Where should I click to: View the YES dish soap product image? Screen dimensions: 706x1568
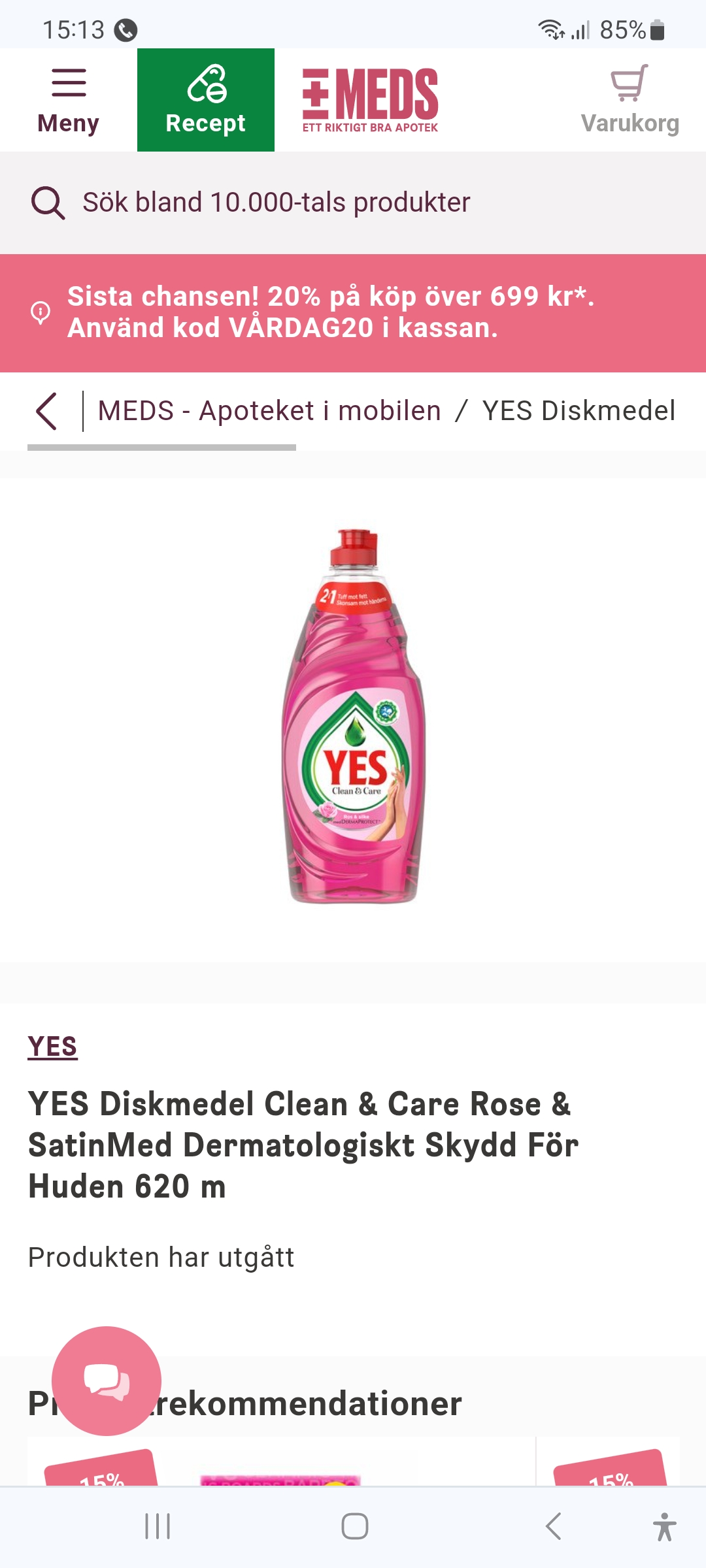[354, 717]
